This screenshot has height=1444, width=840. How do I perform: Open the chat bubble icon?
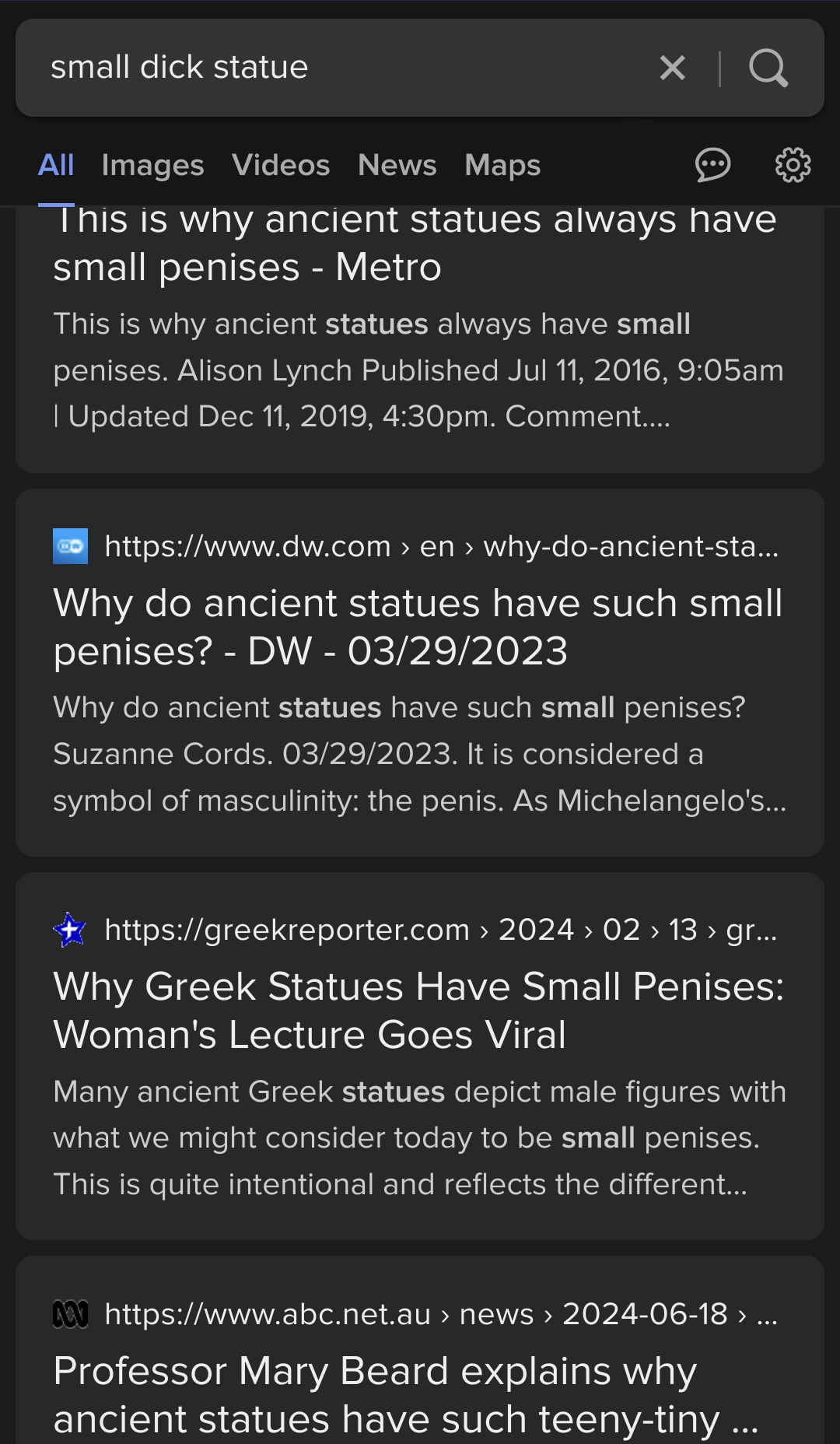point(713,165)
